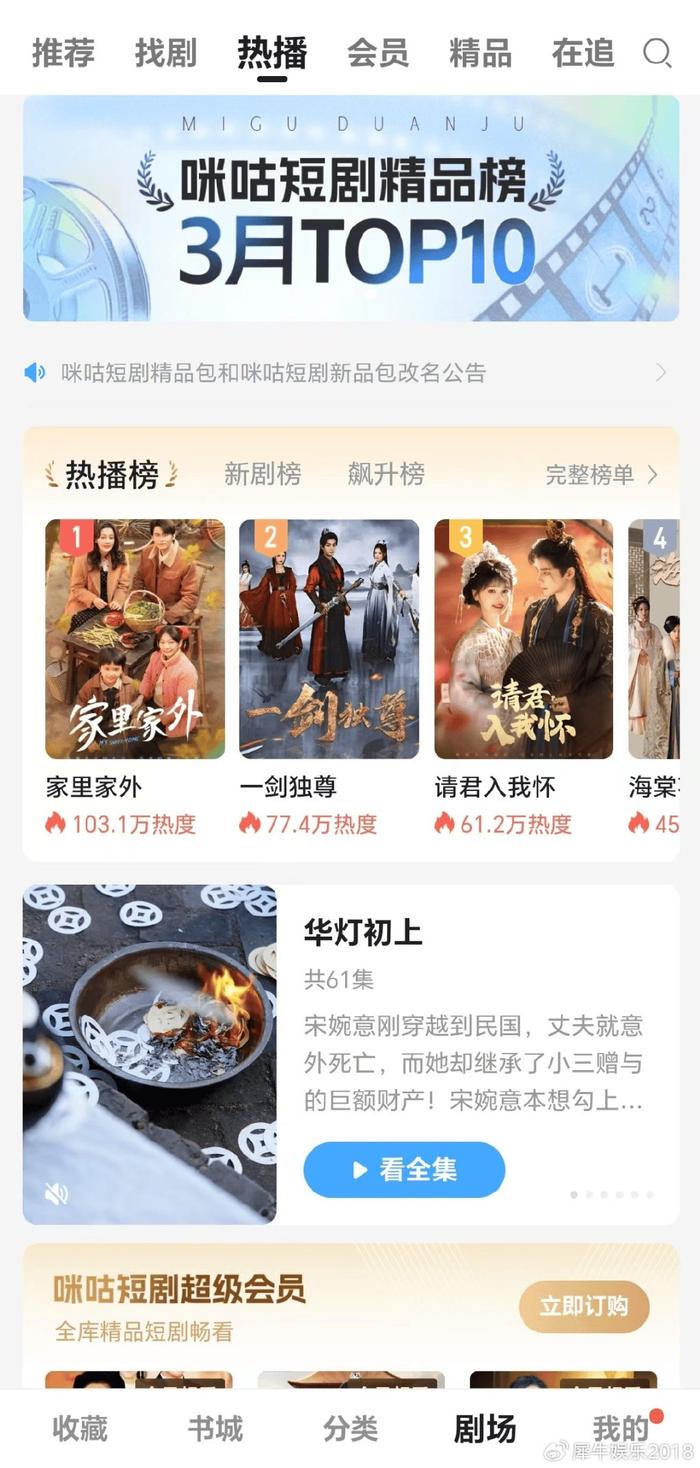700x1468 pixels.
Task: Open the search magnifier icon
Action: [x=657, y=53]
